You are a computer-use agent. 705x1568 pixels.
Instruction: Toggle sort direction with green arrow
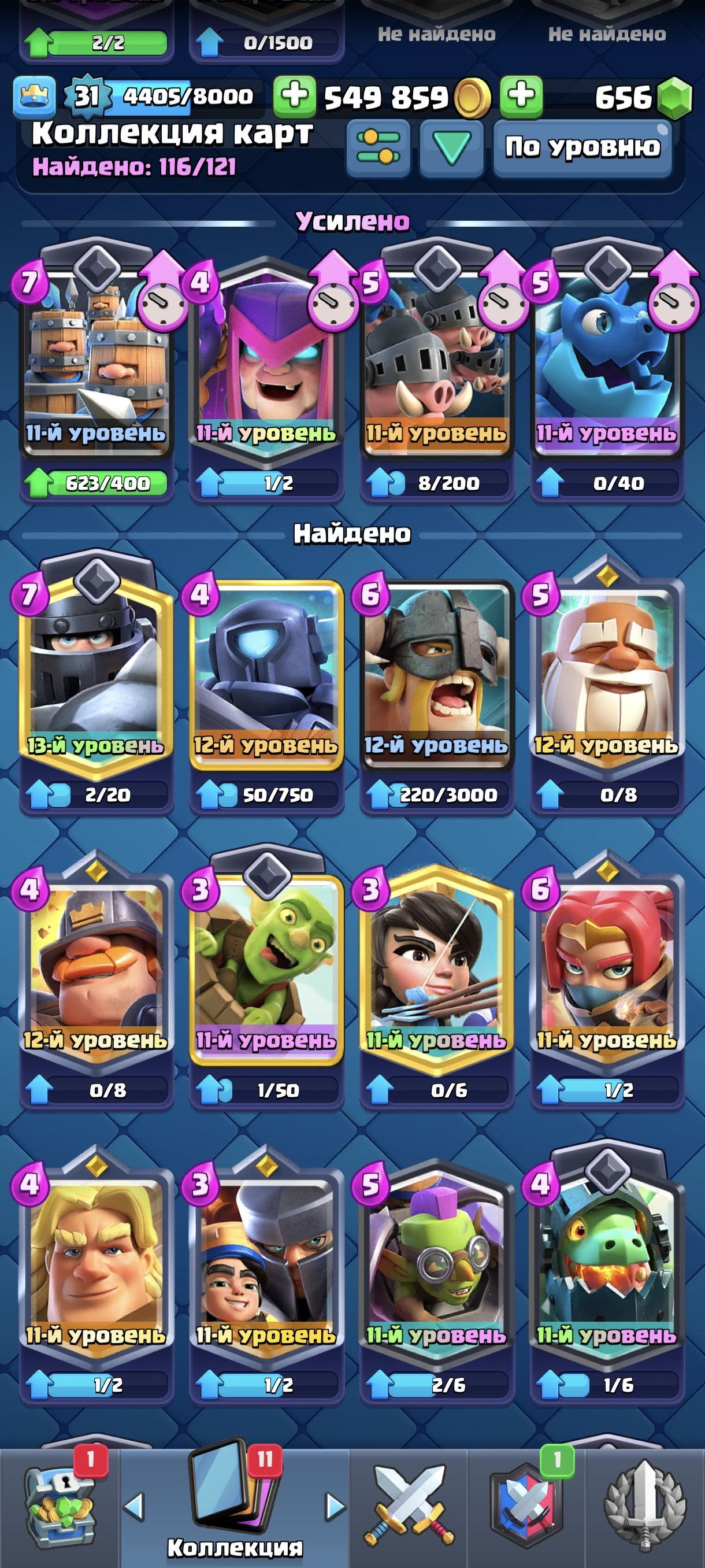(451, 148)
